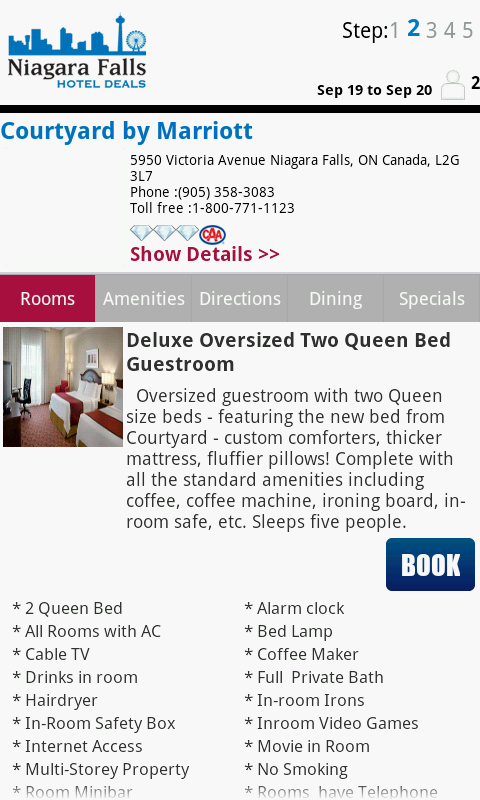Book the Deluxe Oversized Two Queen room
The height and width of the screenshot is (800, 480).
430,564
